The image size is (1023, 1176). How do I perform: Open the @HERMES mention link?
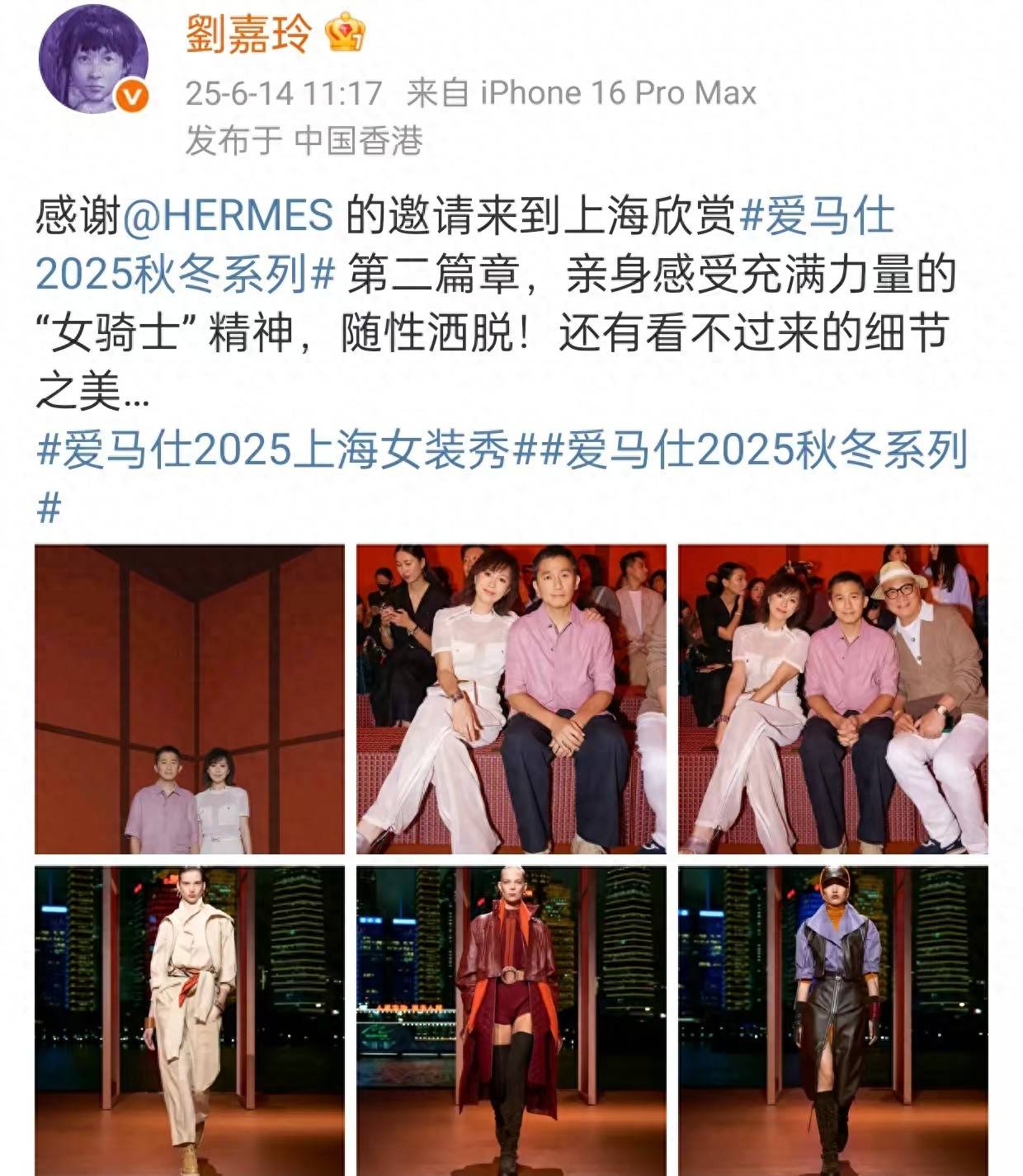tap(229, 216)
